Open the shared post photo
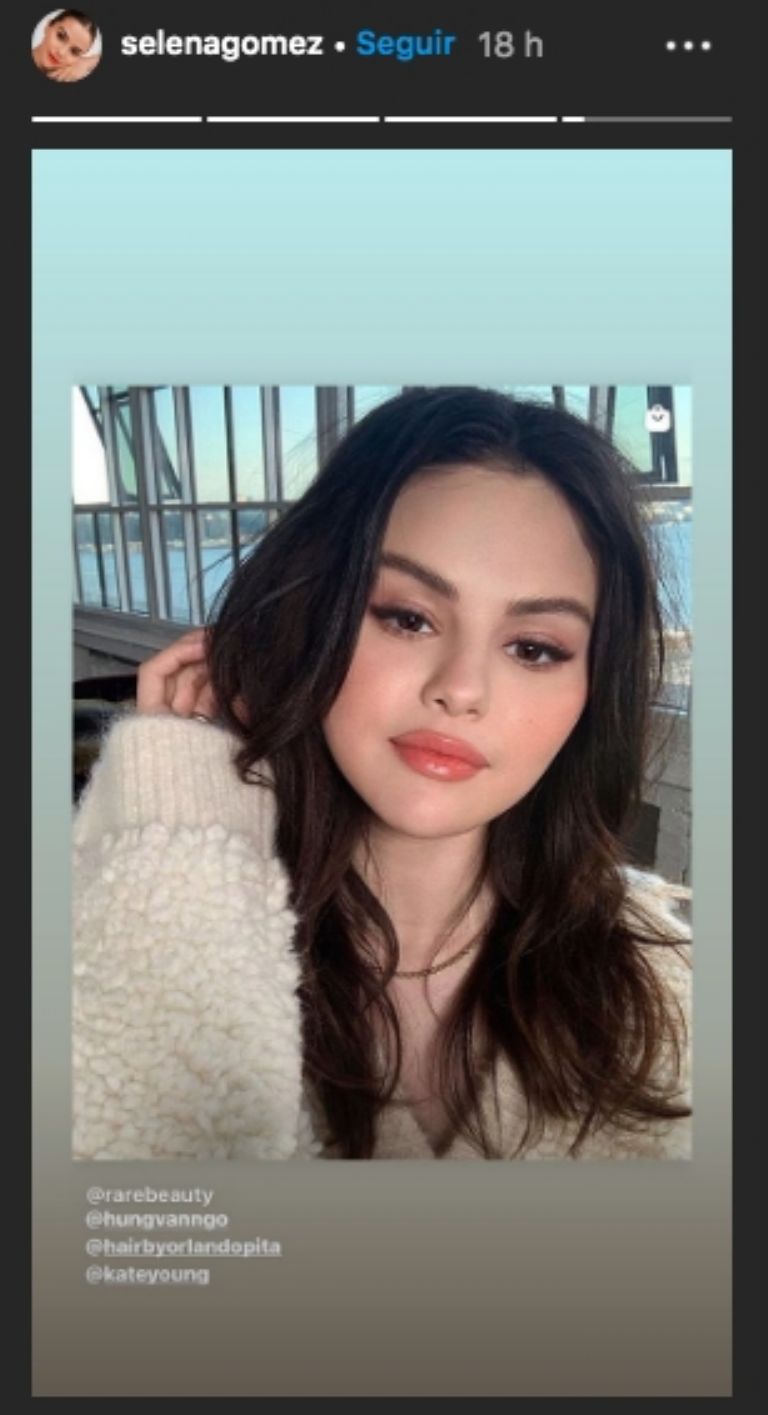Image resolution: width=768 pixels, height=1415 pixels. pyautogui.click(x=381, y=772)
